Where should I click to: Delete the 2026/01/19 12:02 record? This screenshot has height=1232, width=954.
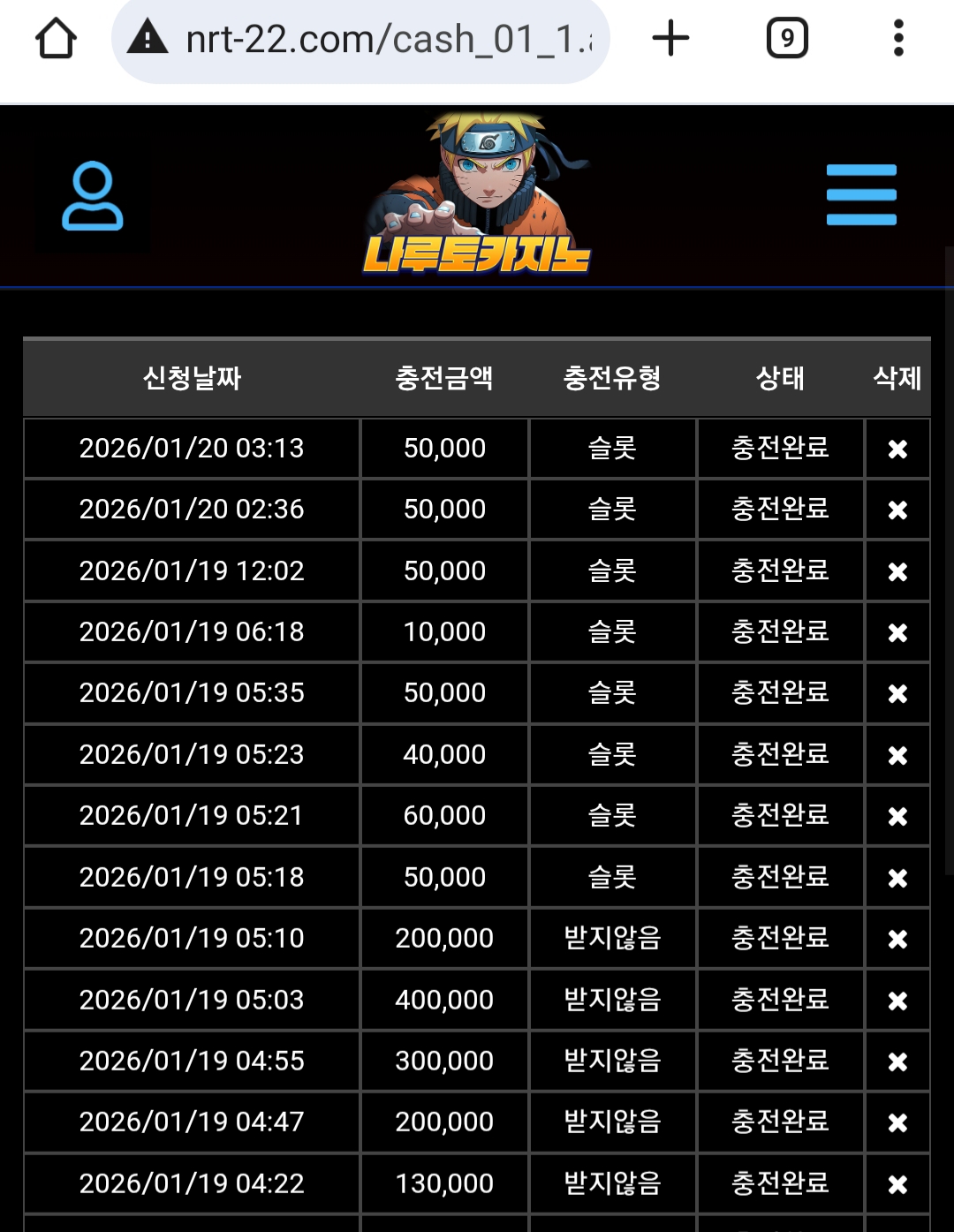(x=897, y=572)
